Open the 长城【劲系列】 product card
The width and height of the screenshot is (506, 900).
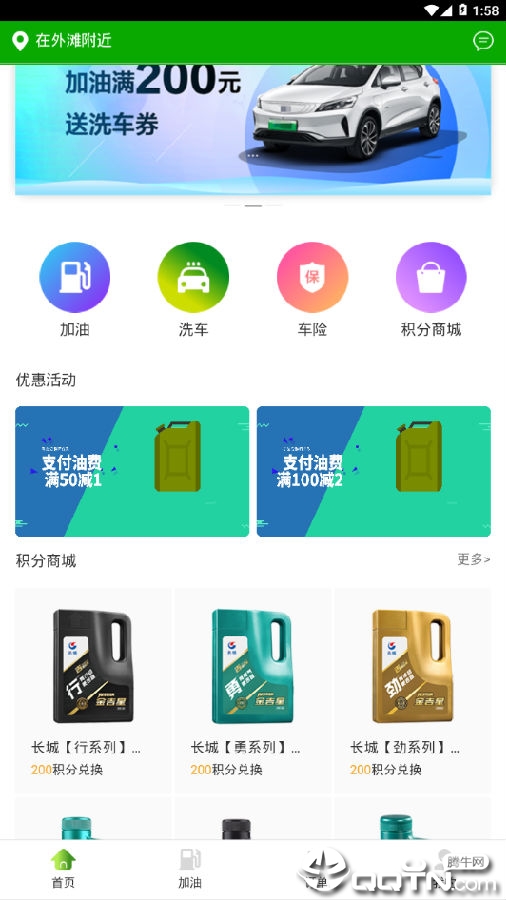pyautogui.click(x=412, y=690)
